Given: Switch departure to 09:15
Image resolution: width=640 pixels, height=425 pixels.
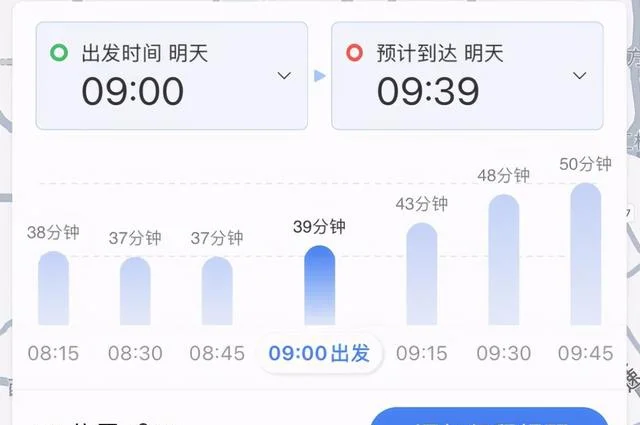Looking at the screenshot, I should (422, 274).
